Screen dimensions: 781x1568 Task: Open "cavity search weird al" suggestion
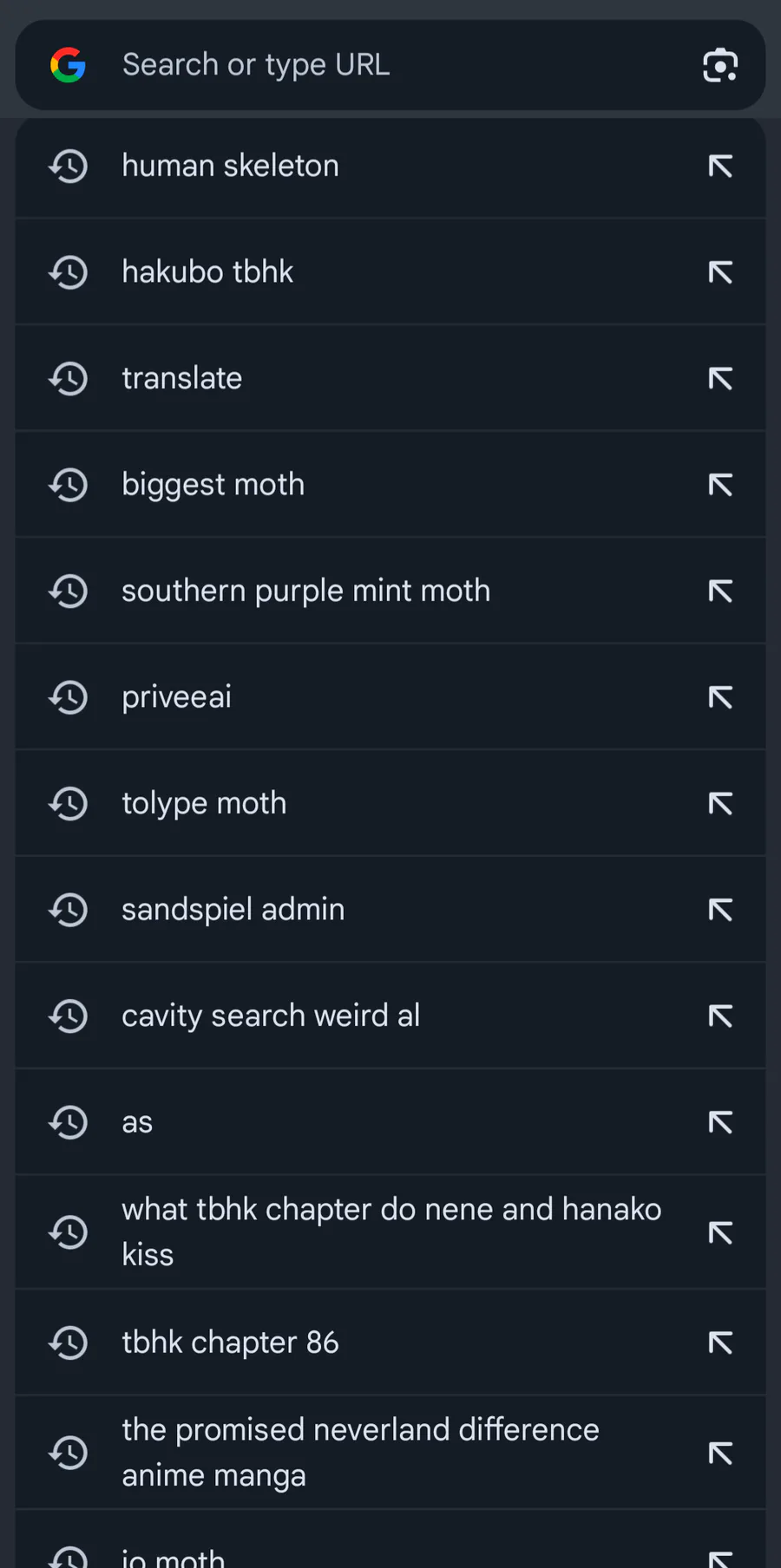390,1016
